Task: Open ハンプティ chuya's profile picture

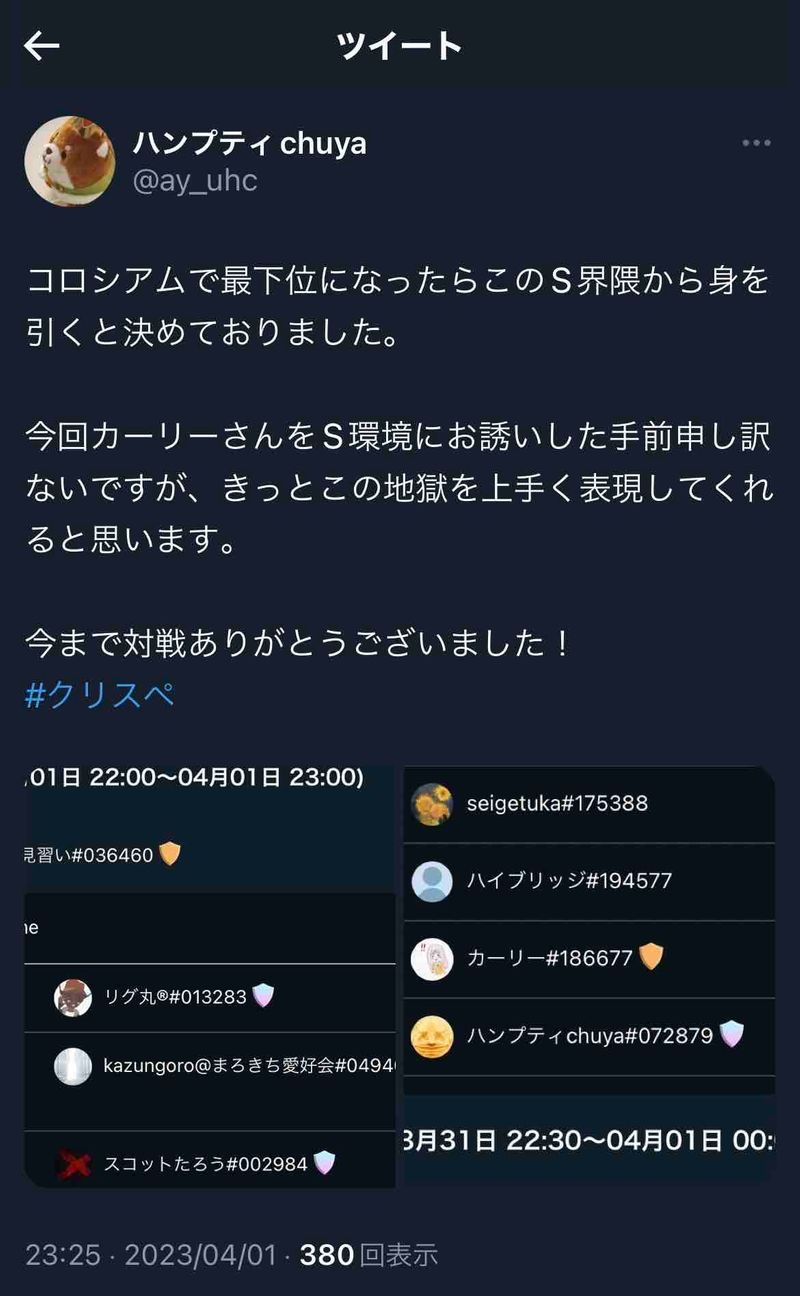Action: click(70, 161)
